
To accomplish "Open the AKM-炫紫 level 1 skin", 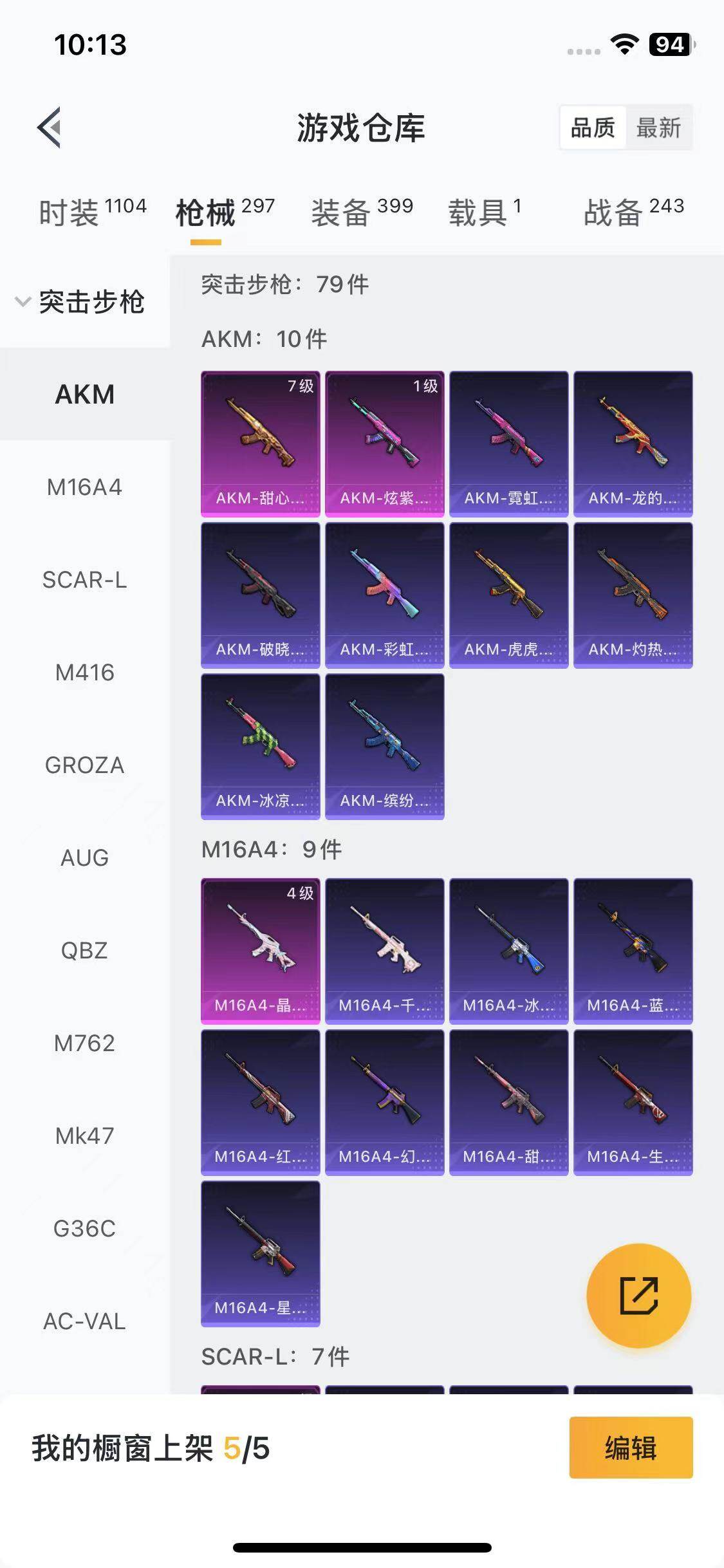I will click(384, 443).
